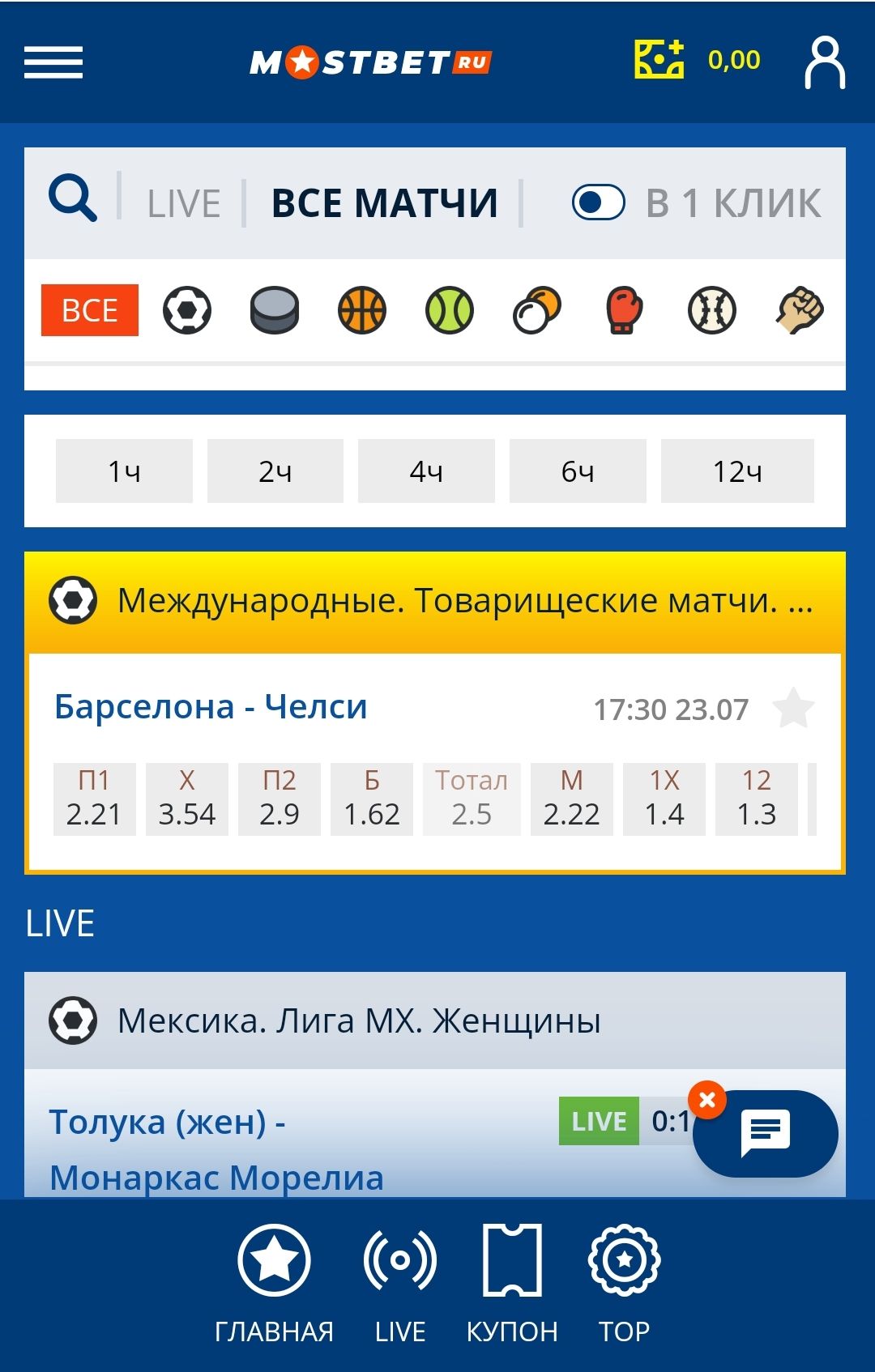Viewport: 875px width, 1372px height.
Task: Switch to the ВСЕ МАТЧИ tab
Action: 385,202
